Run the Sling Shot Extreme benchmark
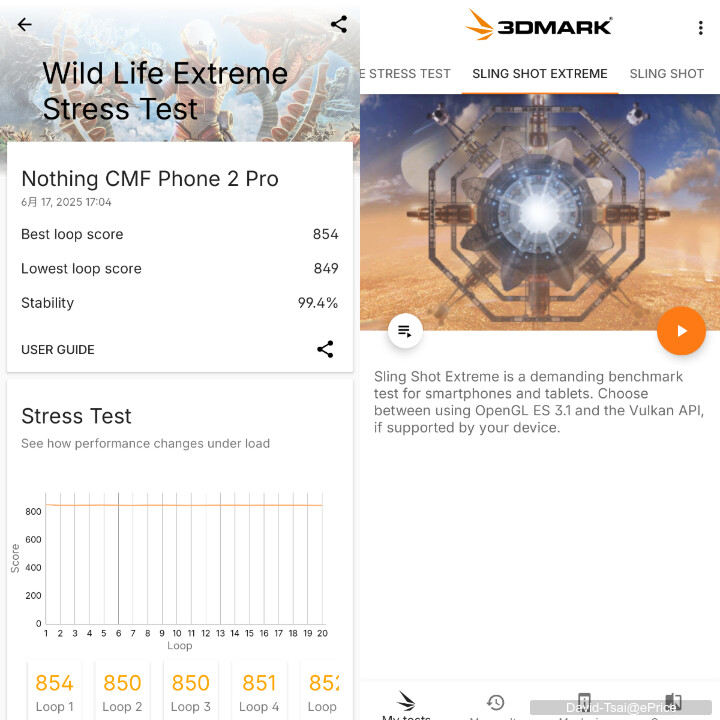720x720 pixels. click(681, 331)
